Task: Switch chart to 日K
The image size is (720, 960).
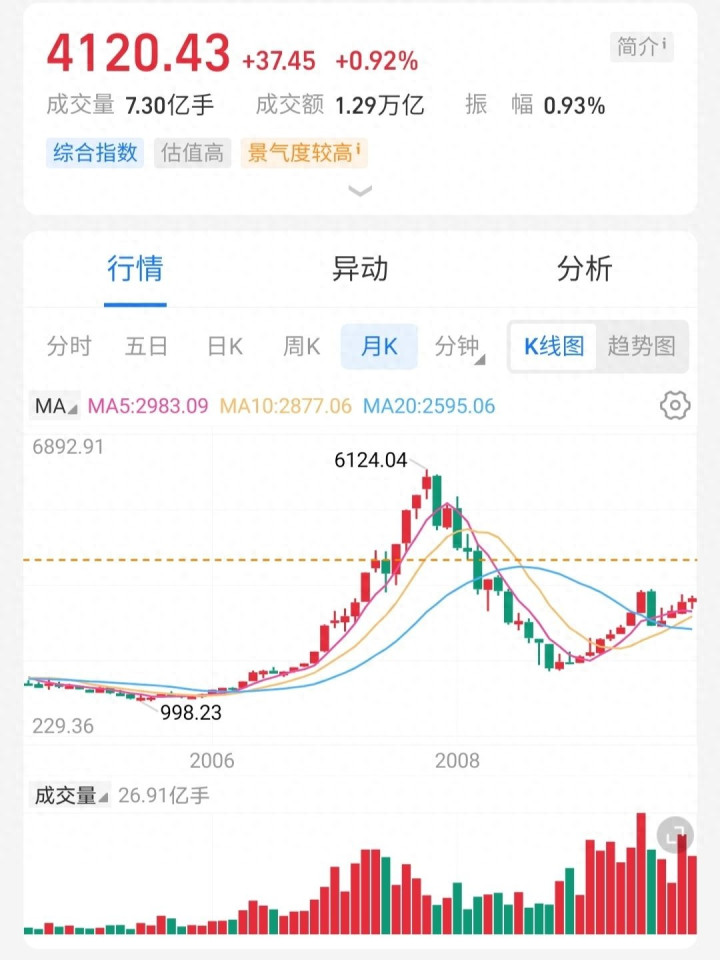Action: 225,346
